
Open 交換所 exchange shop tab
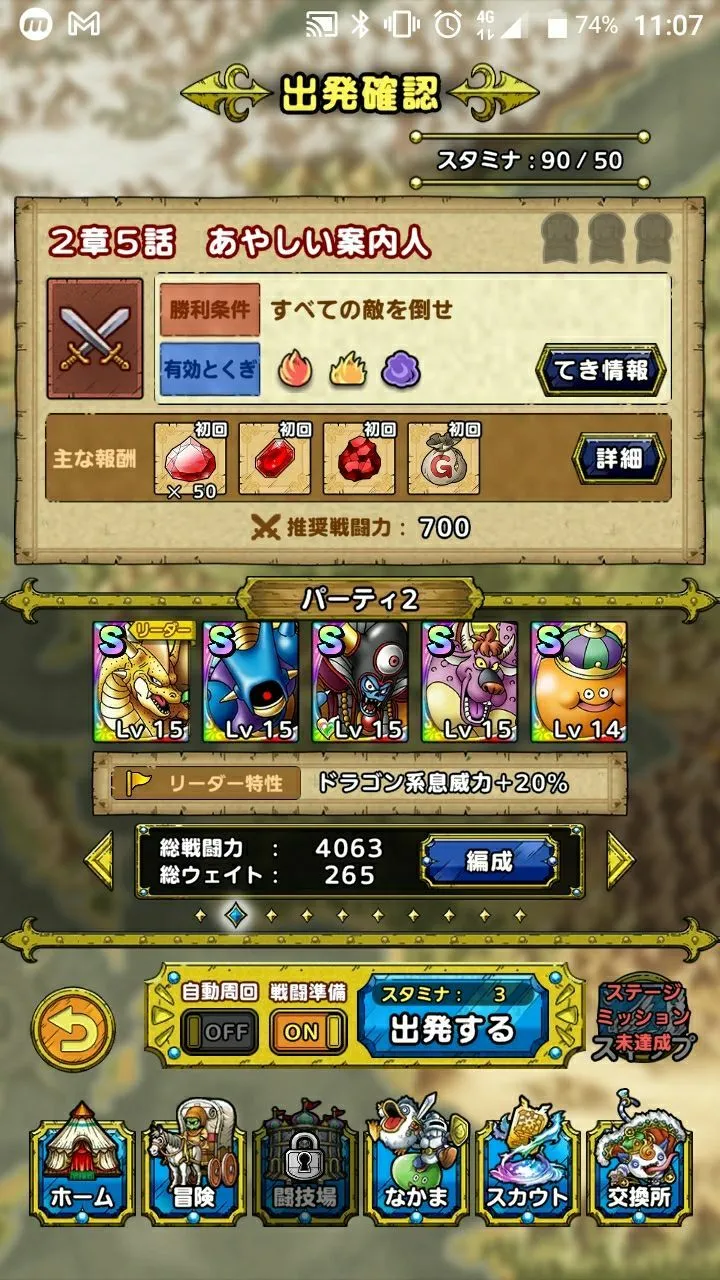click(639, 1165)
